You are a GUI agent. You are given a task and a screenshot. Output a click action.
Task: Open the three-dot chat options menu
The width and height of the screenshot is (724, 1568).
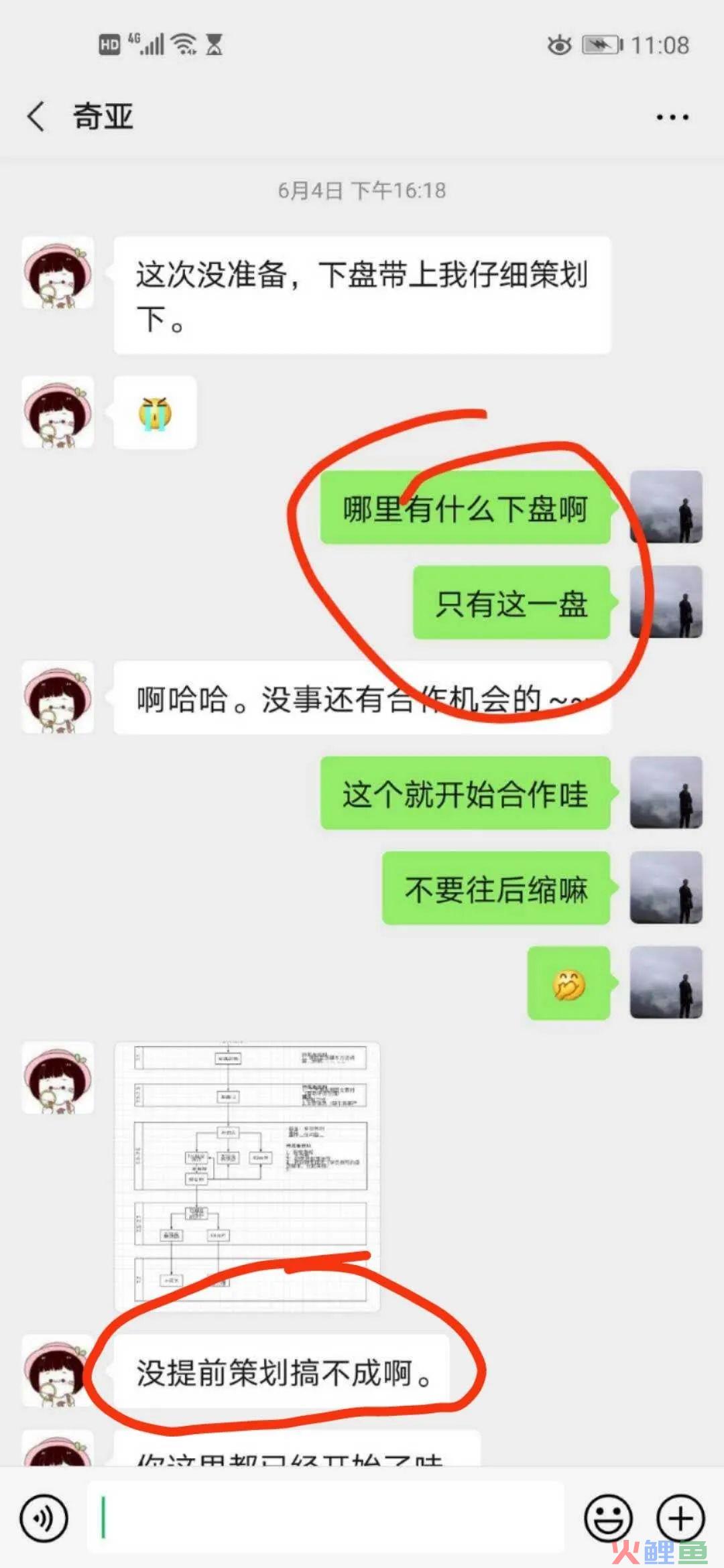(x=672, y=117)
